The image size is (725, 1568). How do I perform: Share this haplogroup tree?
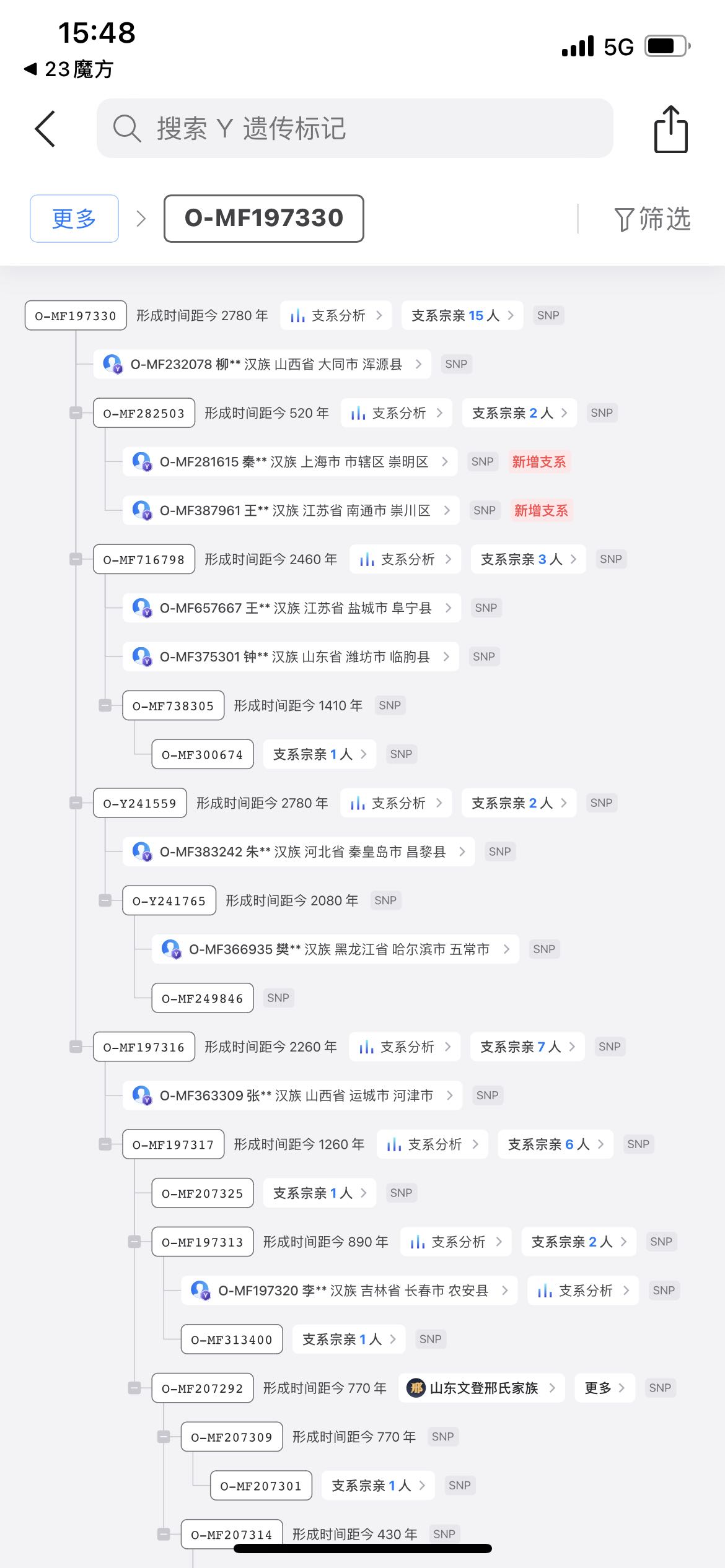pos(671,129)
